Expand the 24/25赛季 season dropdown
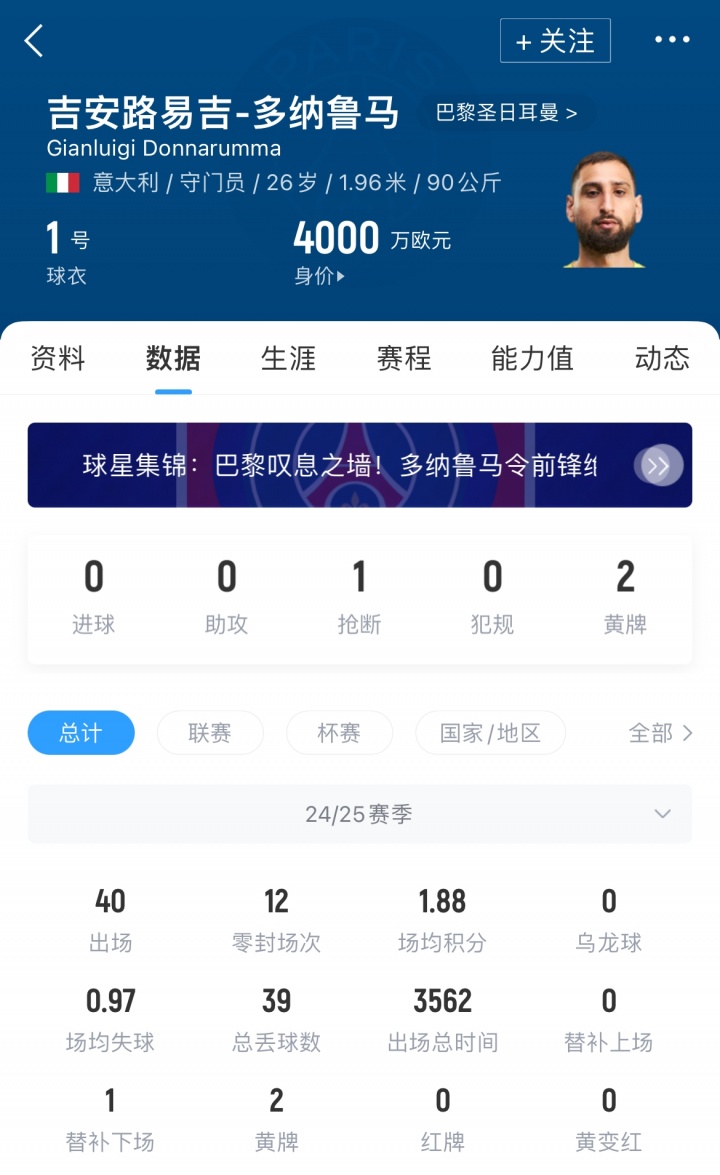 (359, 814)
